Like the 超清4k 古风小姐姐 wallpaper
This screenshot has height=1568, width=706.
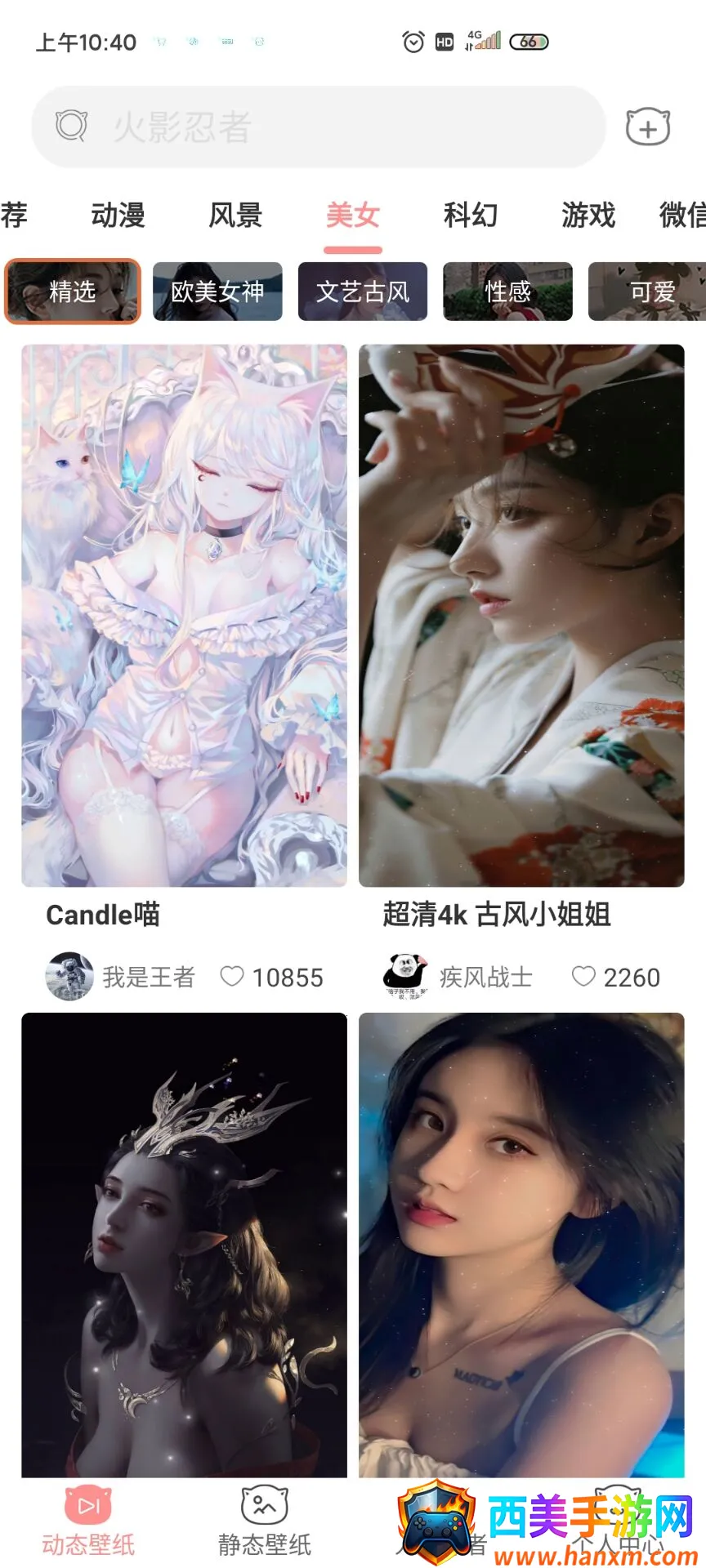pos(583,976)
